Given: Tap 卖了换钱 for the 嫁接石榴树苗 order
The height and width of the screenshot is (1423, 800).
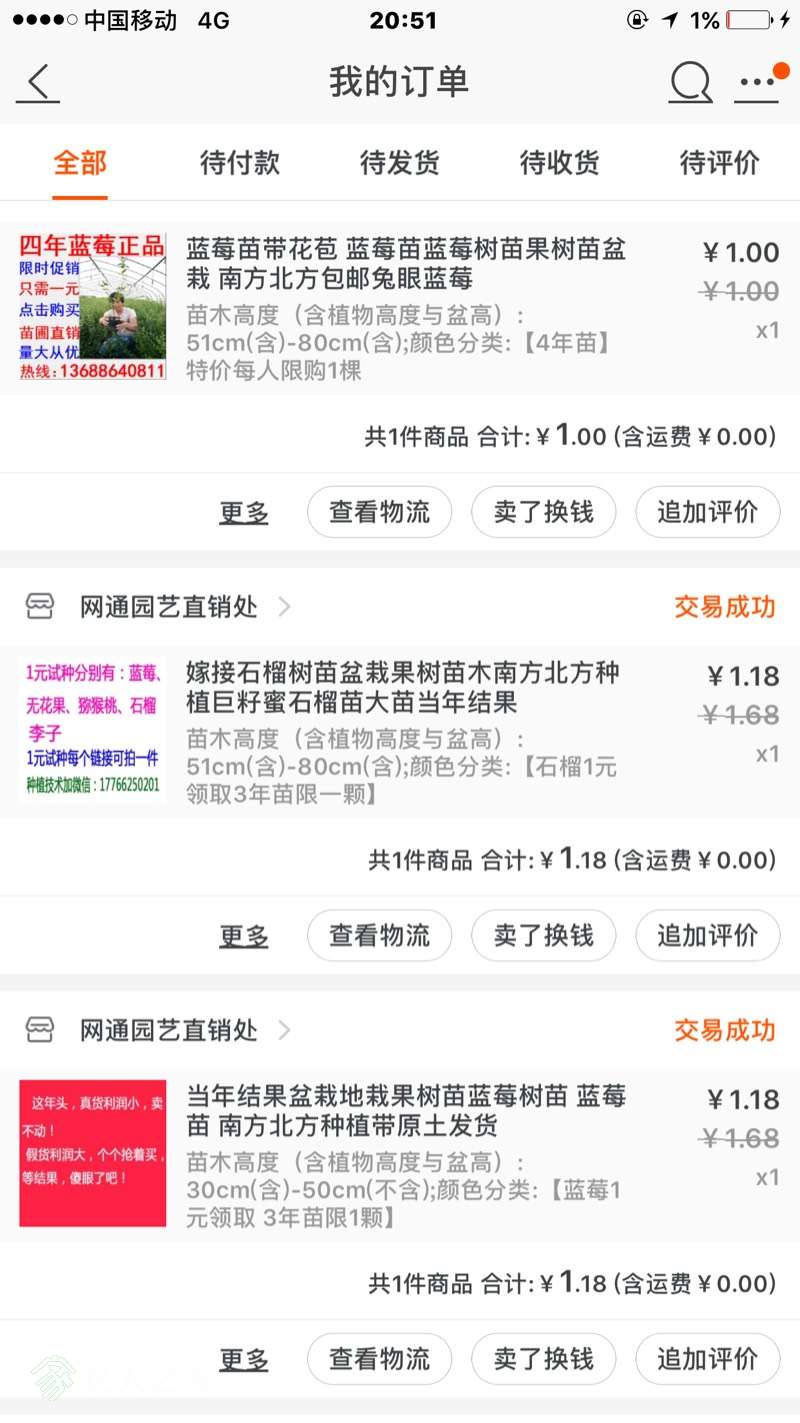Looking at the screenshot, I should (543, 936).
